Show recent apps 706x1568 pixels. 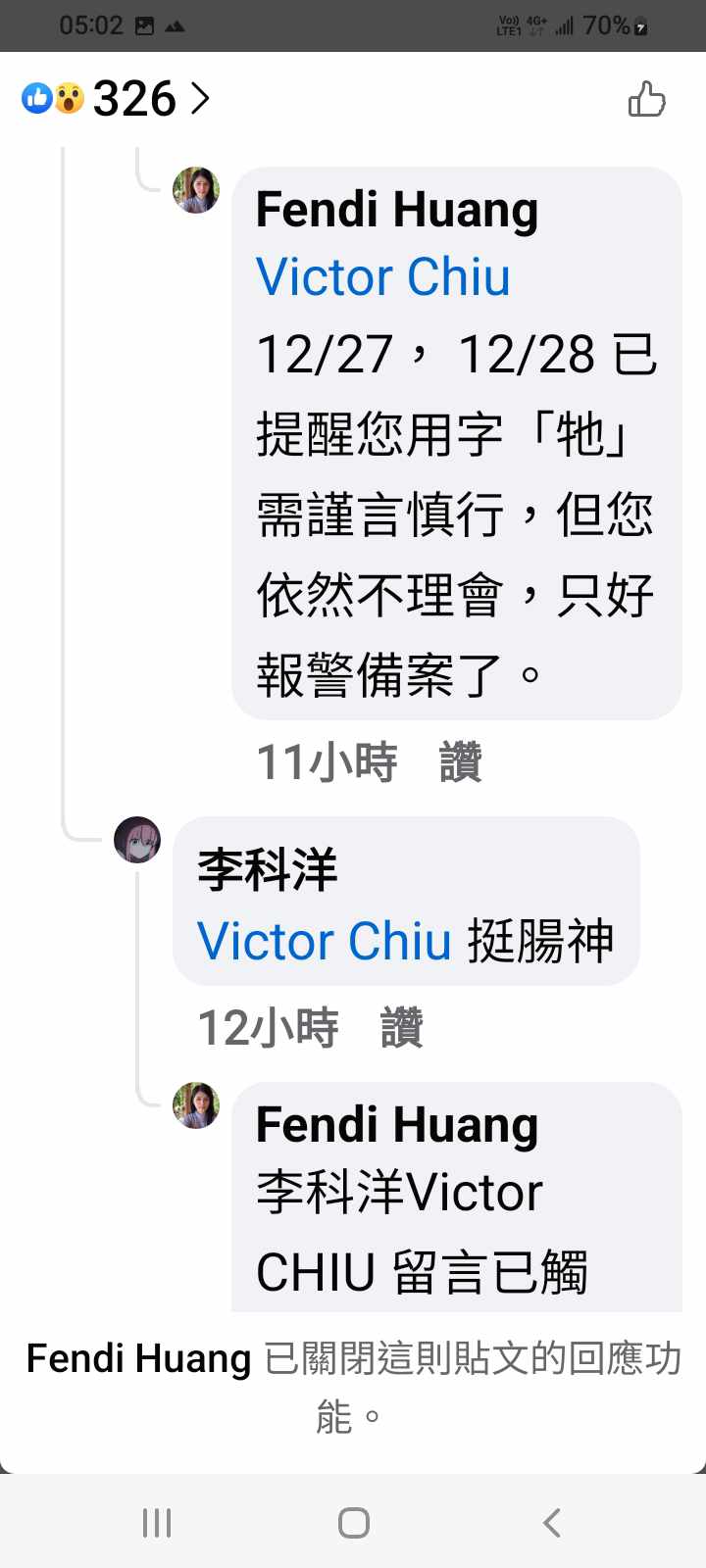[157, 1522]
